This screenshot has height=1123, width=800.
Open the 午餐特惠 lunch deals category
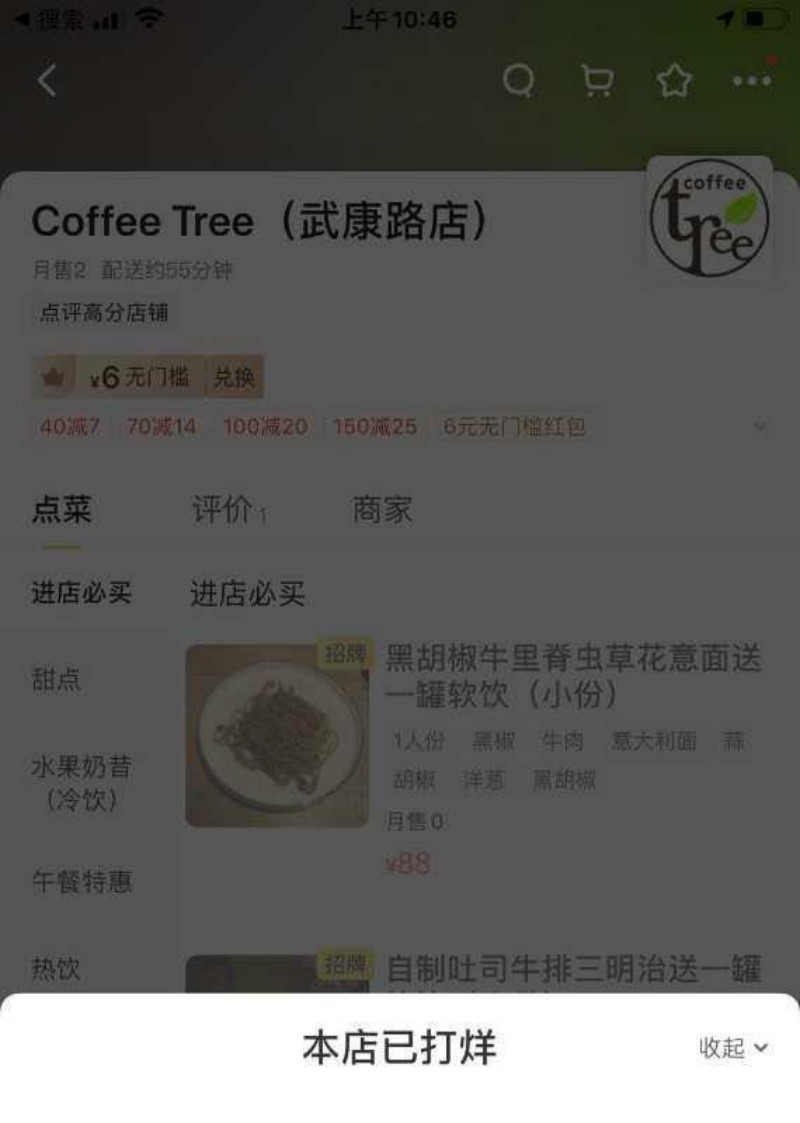(81, 882)
